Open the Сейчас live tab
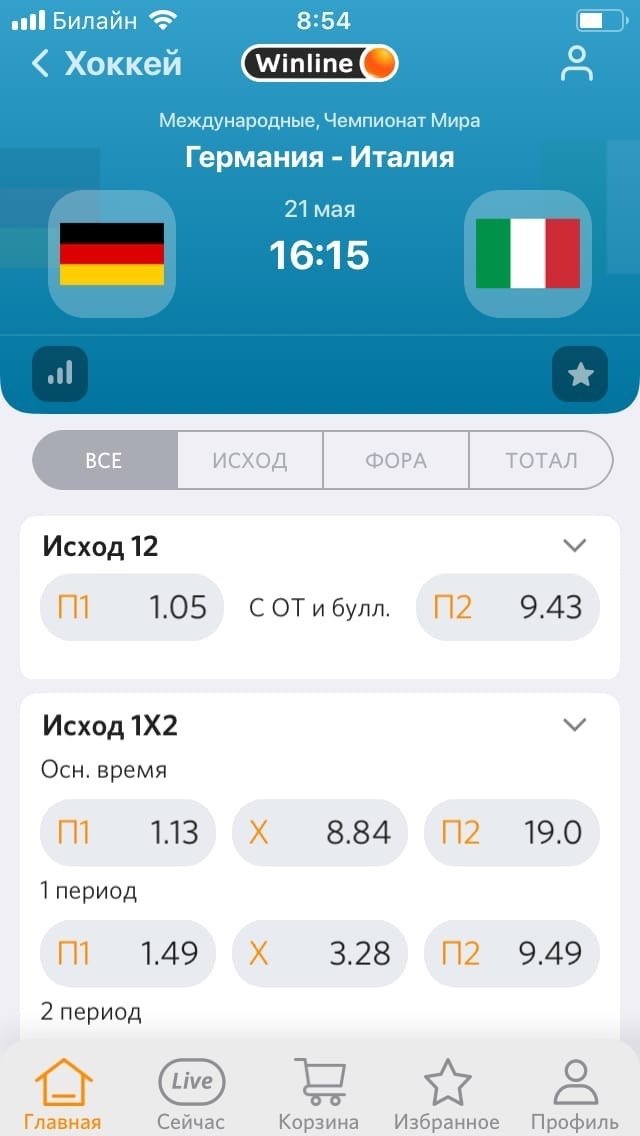This screenshot has height=1136, width=640. pos(191,1094)
